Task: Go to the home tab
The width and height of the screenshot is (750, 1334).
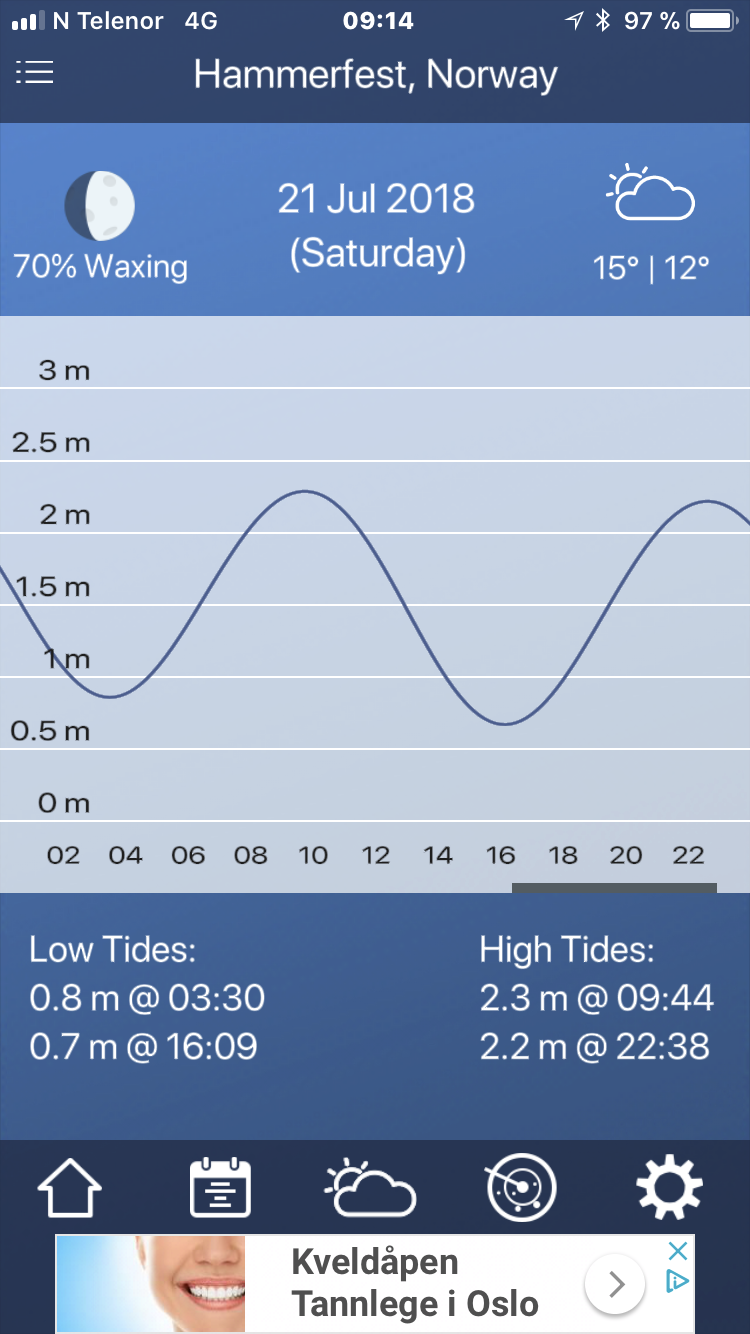Action: (70, 1189)
